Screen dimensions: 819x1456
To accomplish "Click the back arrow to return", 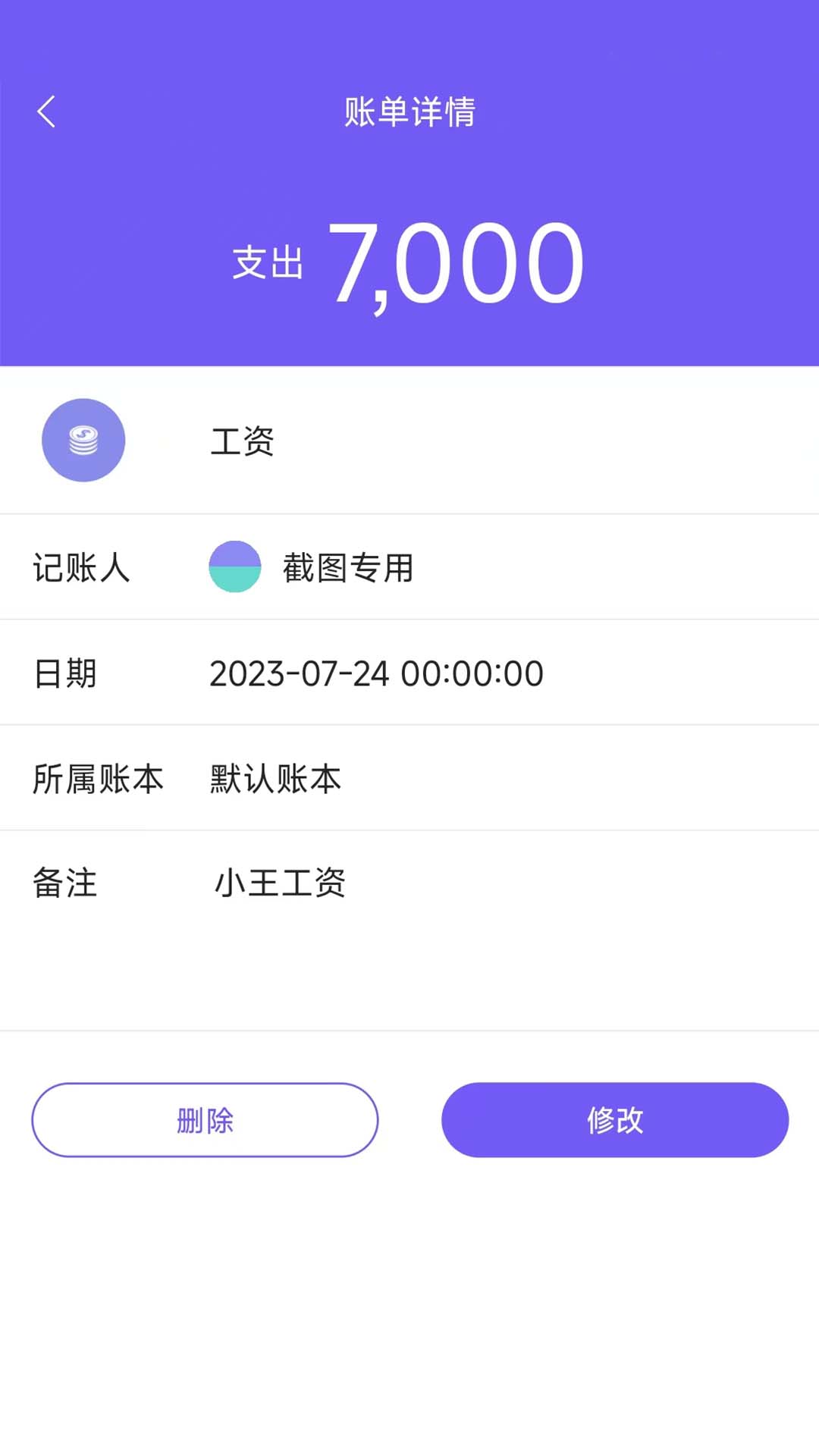I will pyautogui.click(x=47, y=111).
